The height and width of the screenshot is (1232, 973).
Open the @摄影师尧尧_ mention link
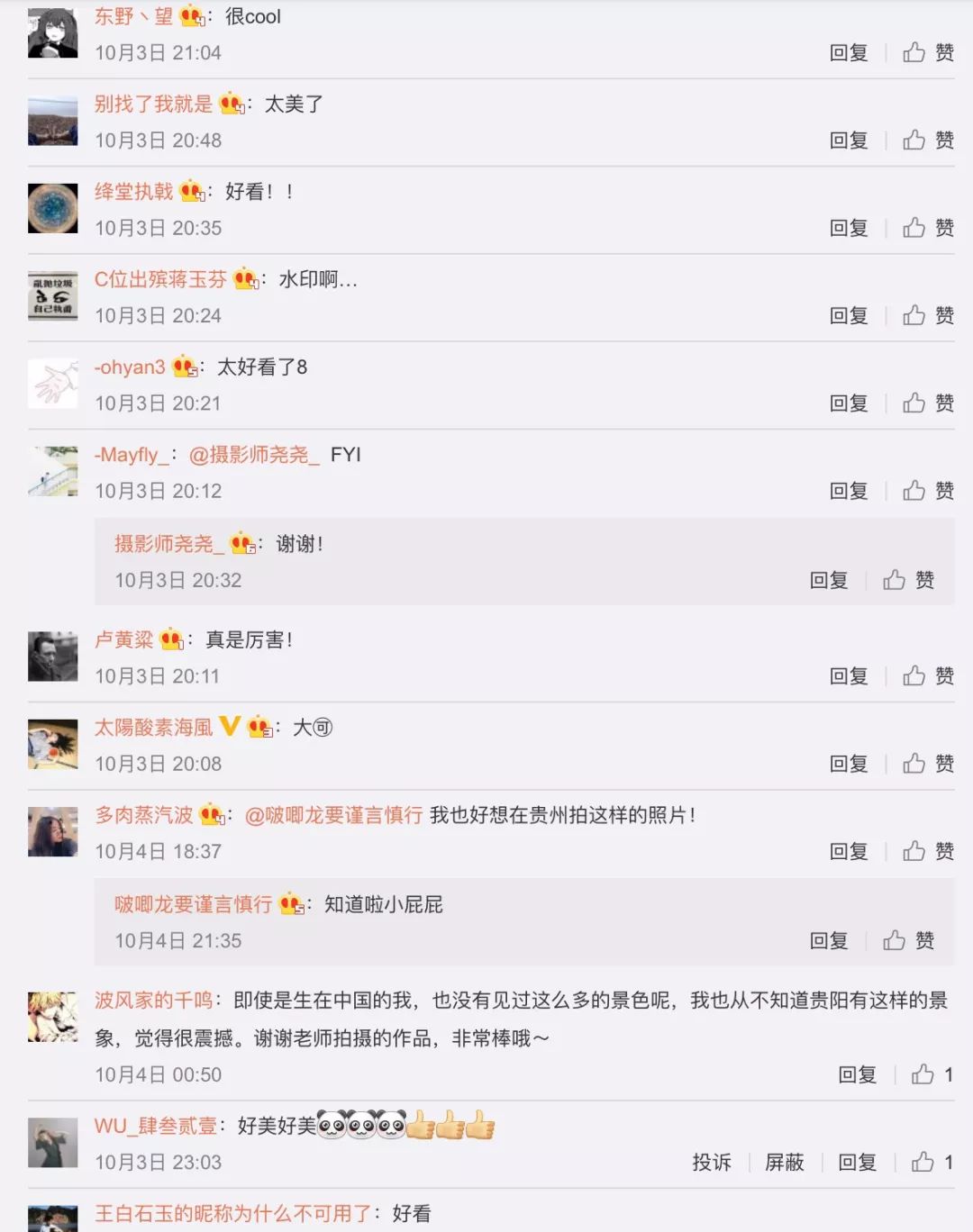254,455
